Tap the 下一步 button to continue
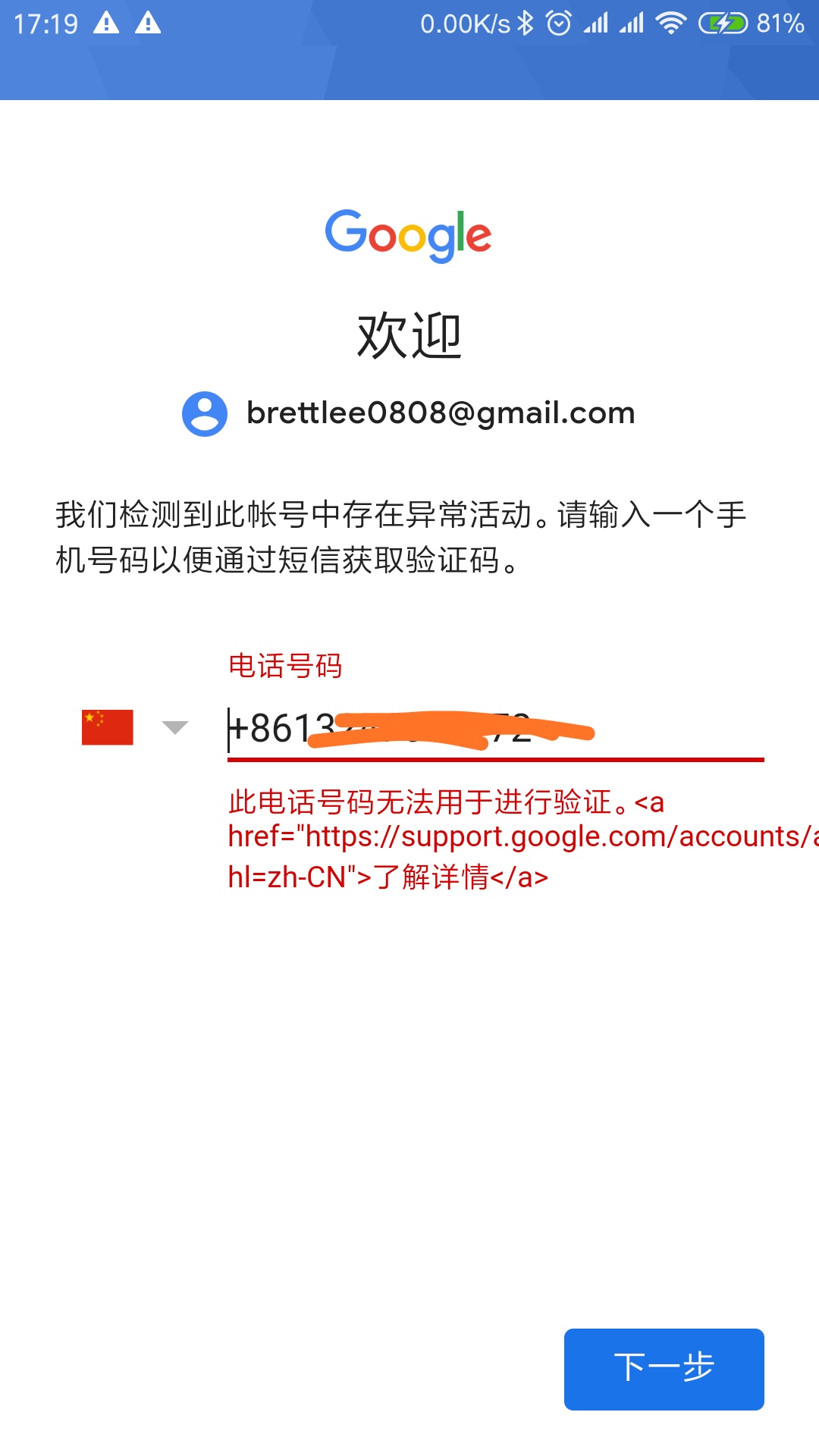Image resolution: width=819 pixels, height=1456 pixels. (664, 1369)
